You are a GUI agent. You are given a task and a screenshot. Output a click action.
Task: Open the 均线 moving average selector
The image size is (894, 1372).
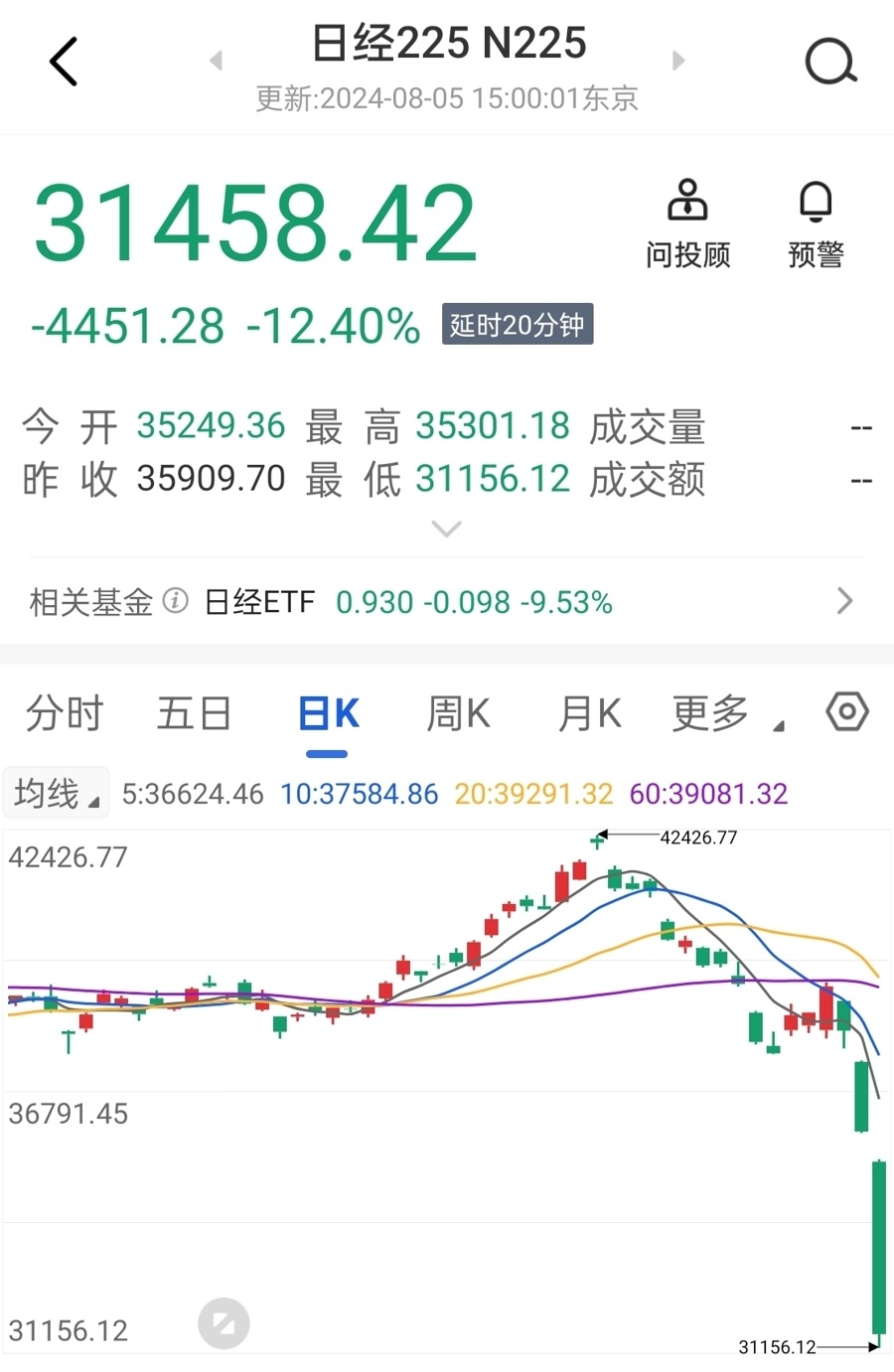[56, 792]
